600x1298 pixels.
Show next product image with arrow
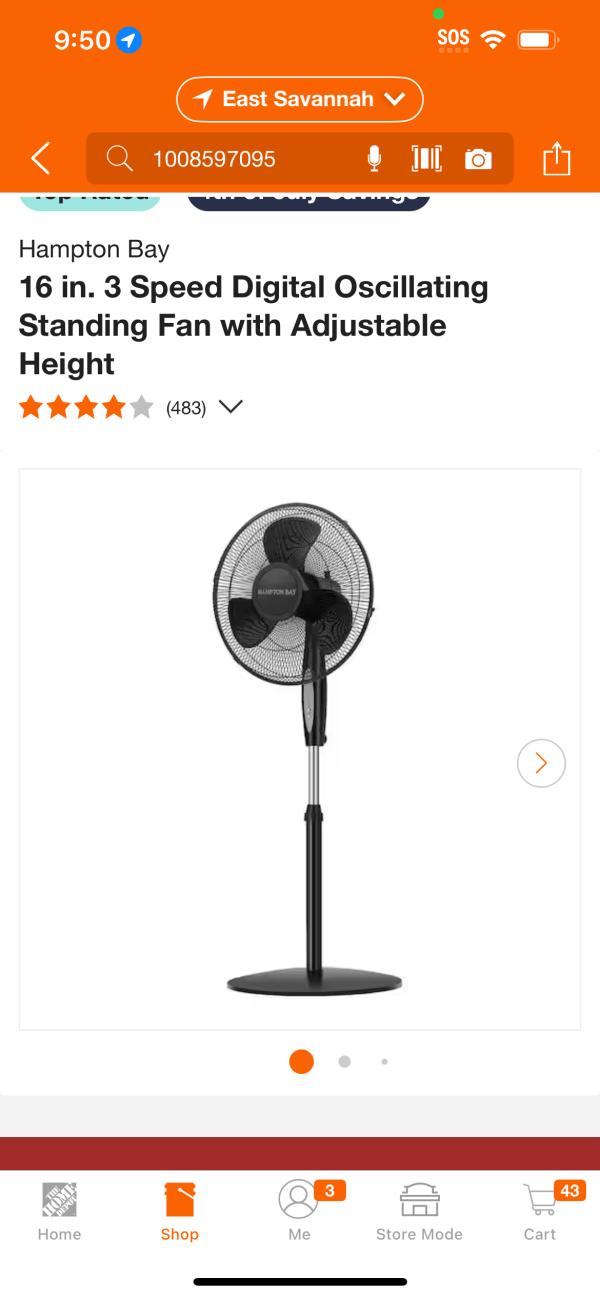click(541, 763)
